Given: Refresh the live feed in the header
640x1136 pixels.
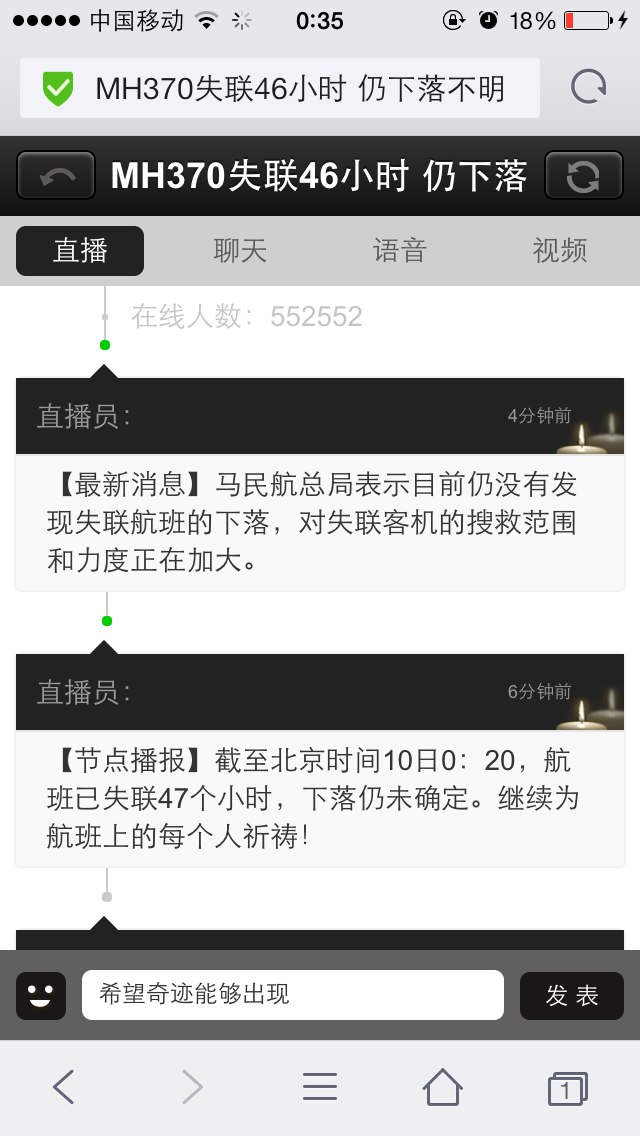Looking at the screenshot, I should tap(583, 175).
